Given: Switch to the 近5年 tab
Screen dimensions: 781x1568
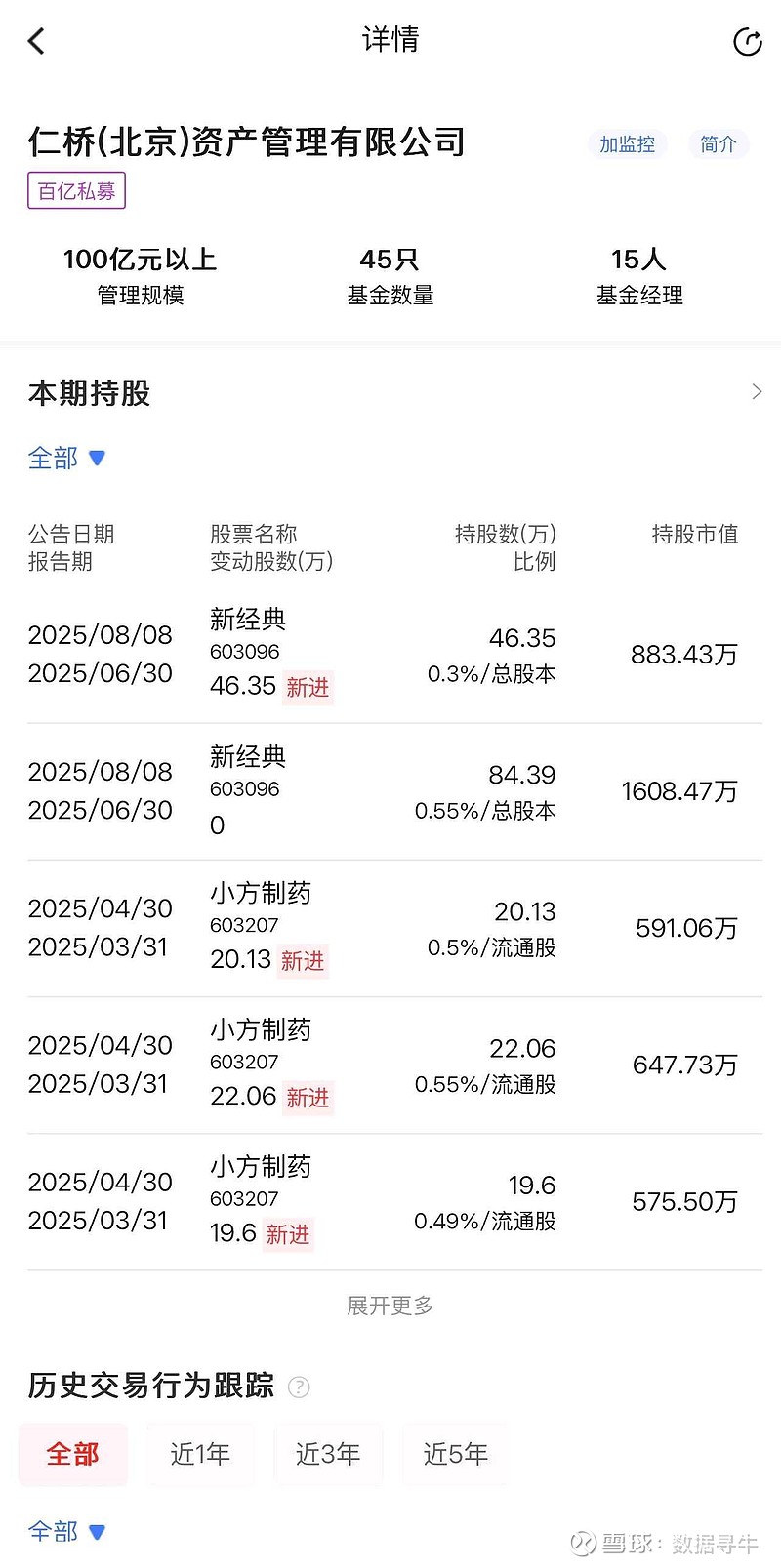Looking at the screenshot, I should 455,1454.
